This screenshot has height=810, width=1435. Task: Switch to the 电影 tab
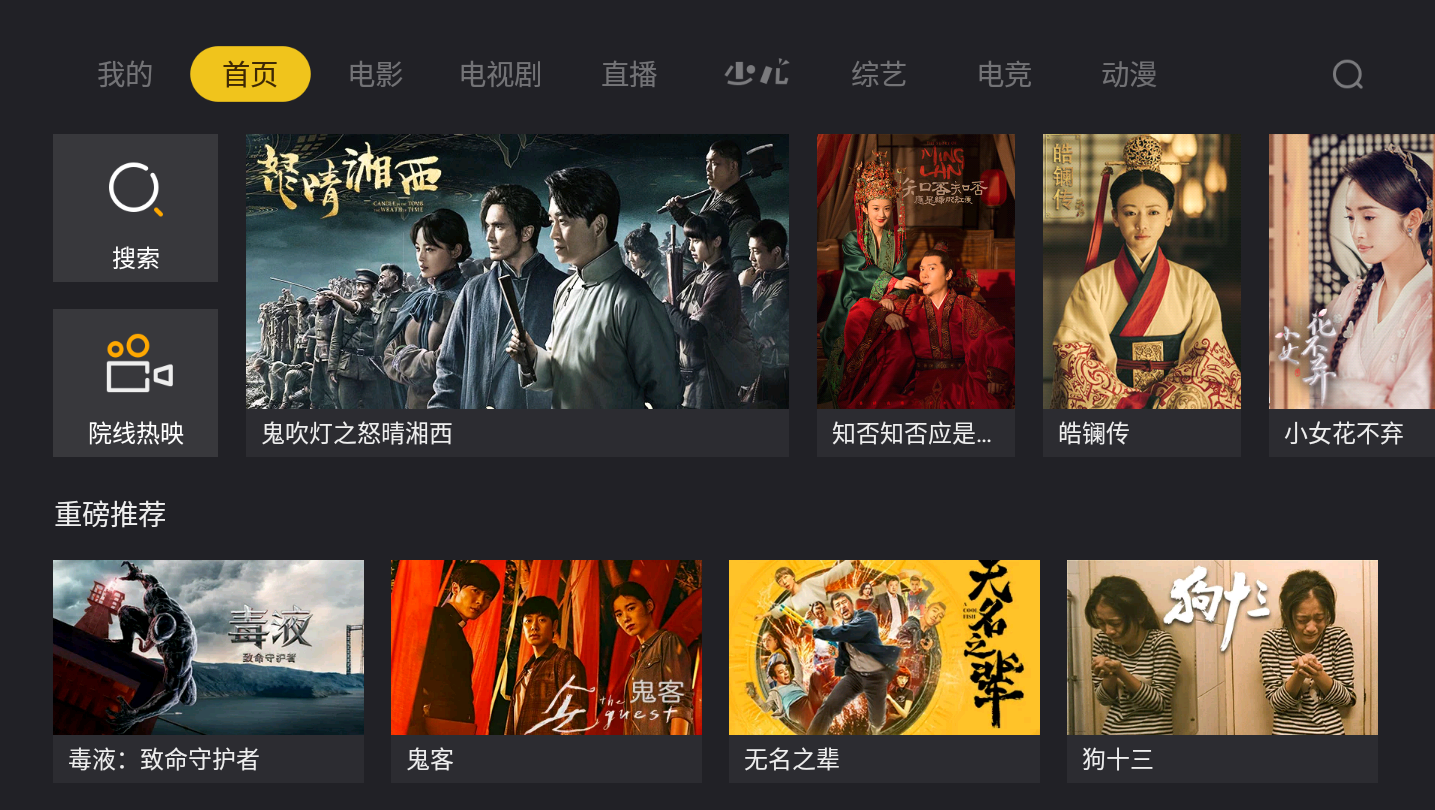tap(375, 74)
